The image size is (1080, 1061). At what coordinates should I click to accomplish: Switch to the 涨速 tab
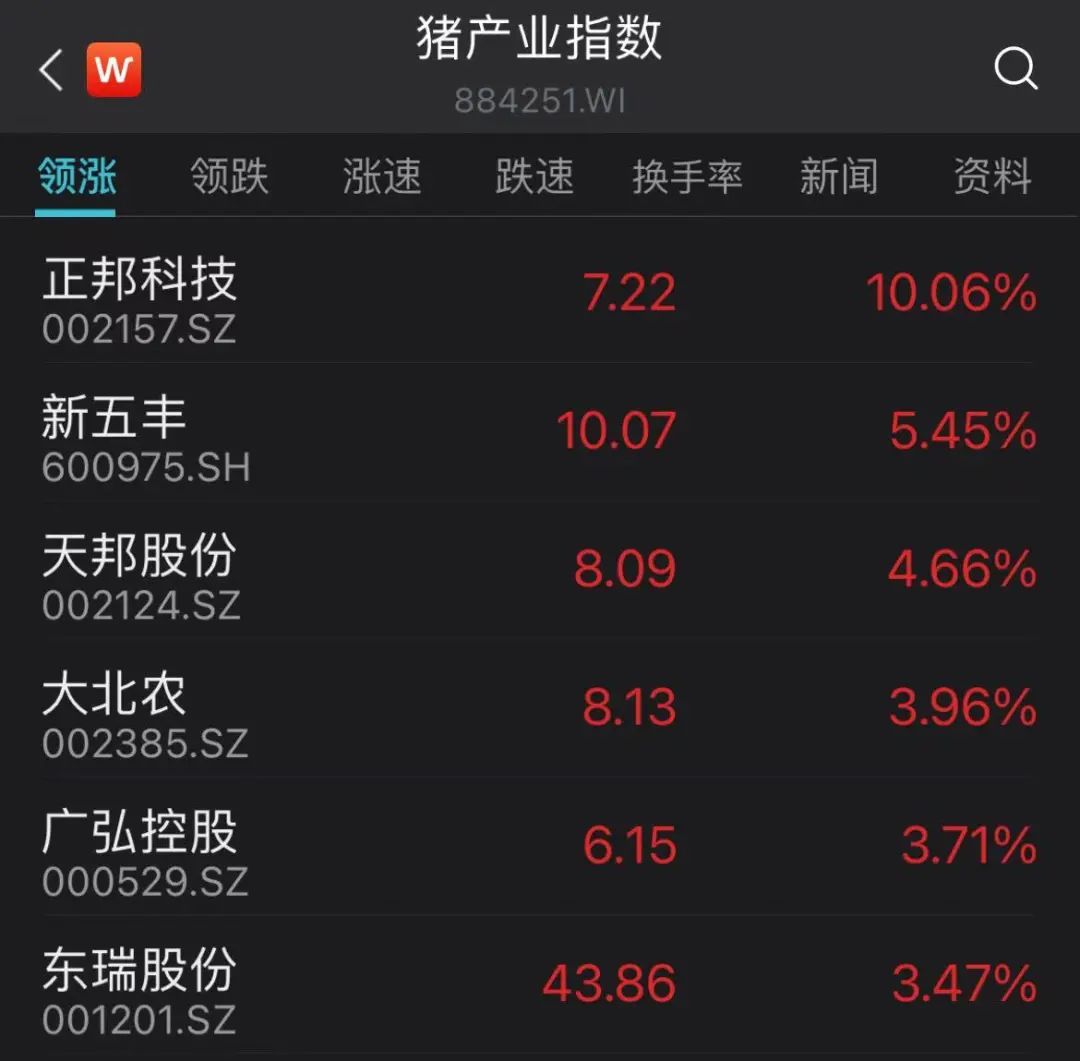(x=381, y=178)
